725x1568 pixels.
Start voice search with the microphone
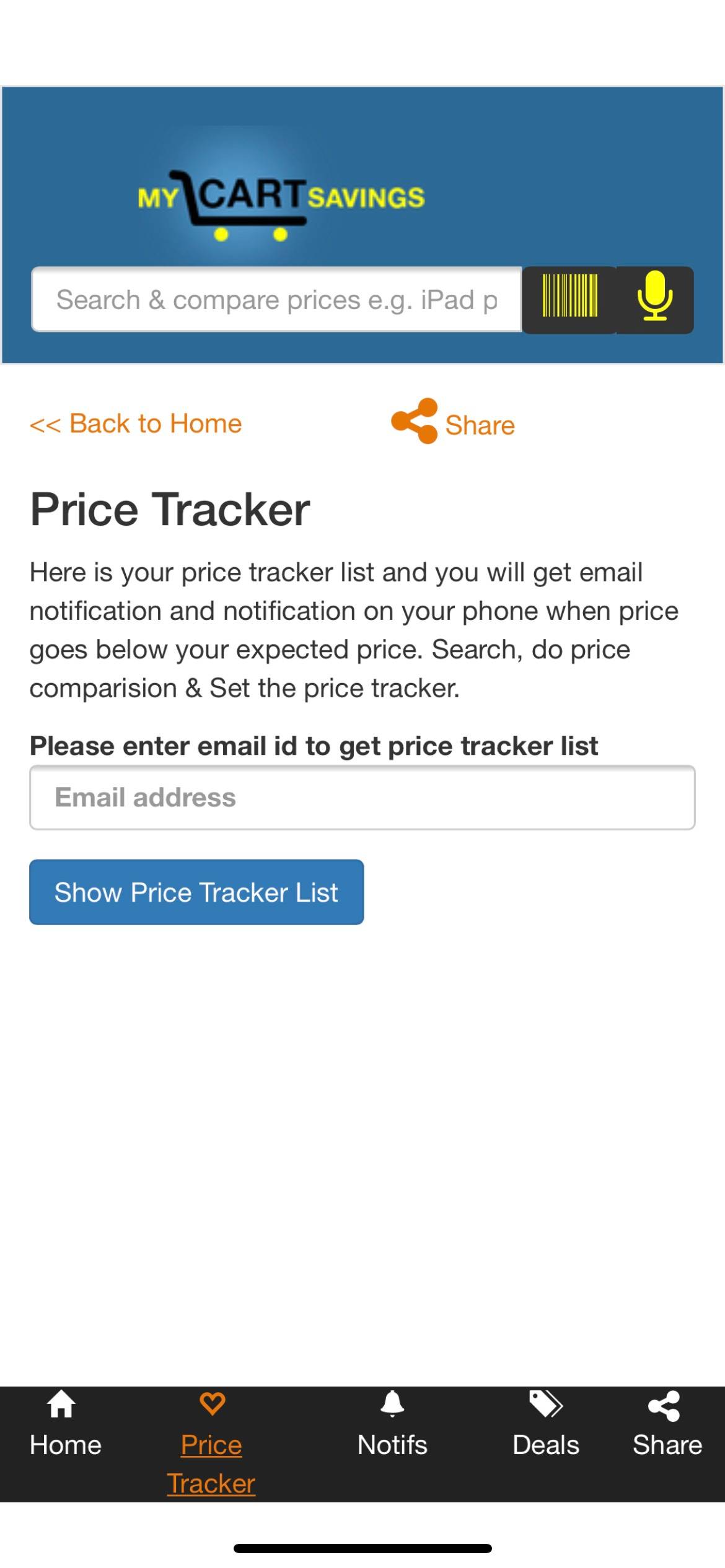coord(655,300)
